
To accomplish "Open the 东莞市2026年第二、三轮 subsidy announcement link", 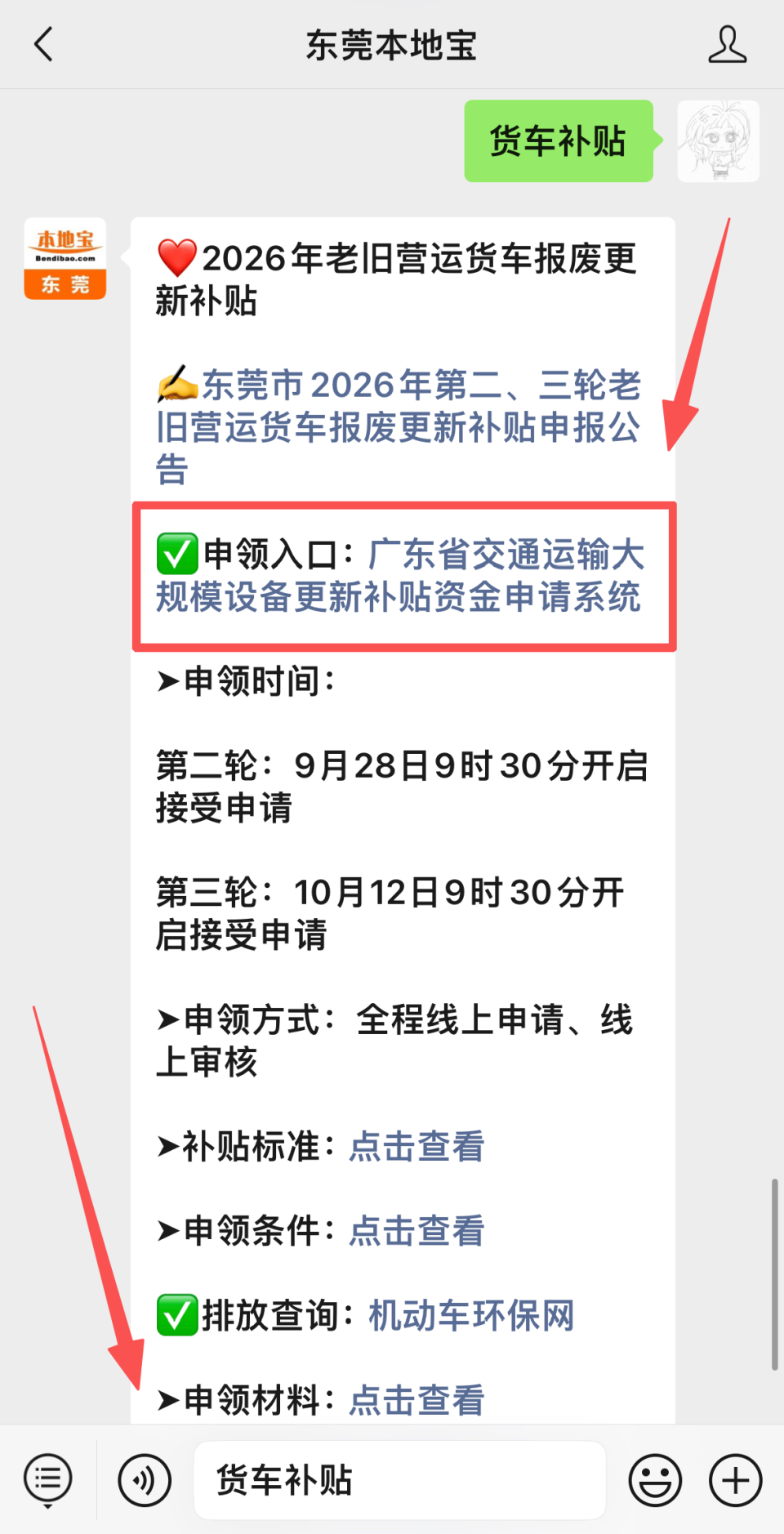I will click(x=399, y=426).
